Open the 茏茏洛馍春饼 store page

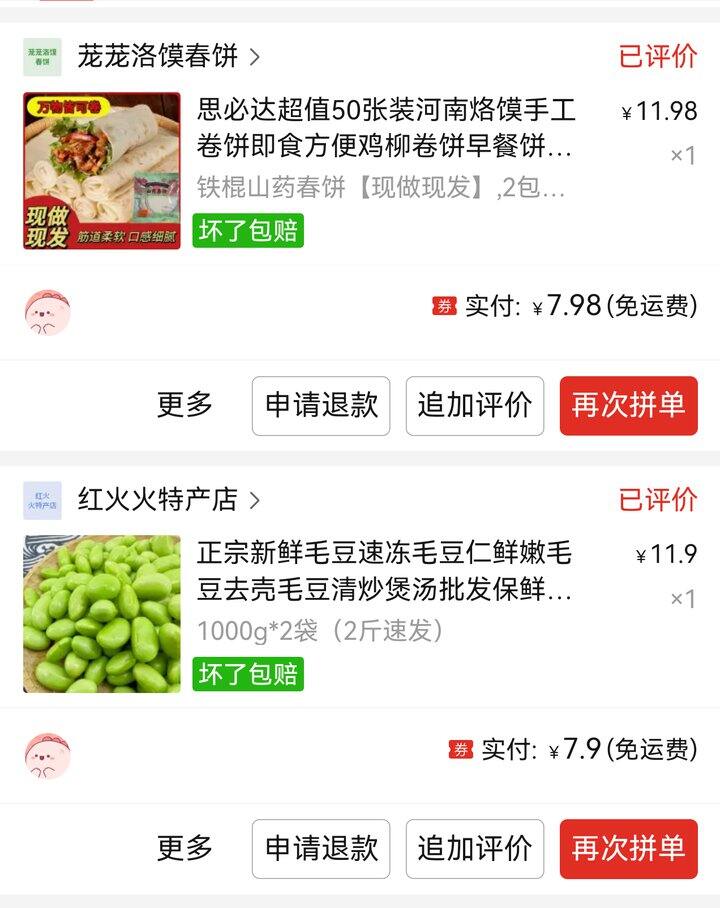158,57
